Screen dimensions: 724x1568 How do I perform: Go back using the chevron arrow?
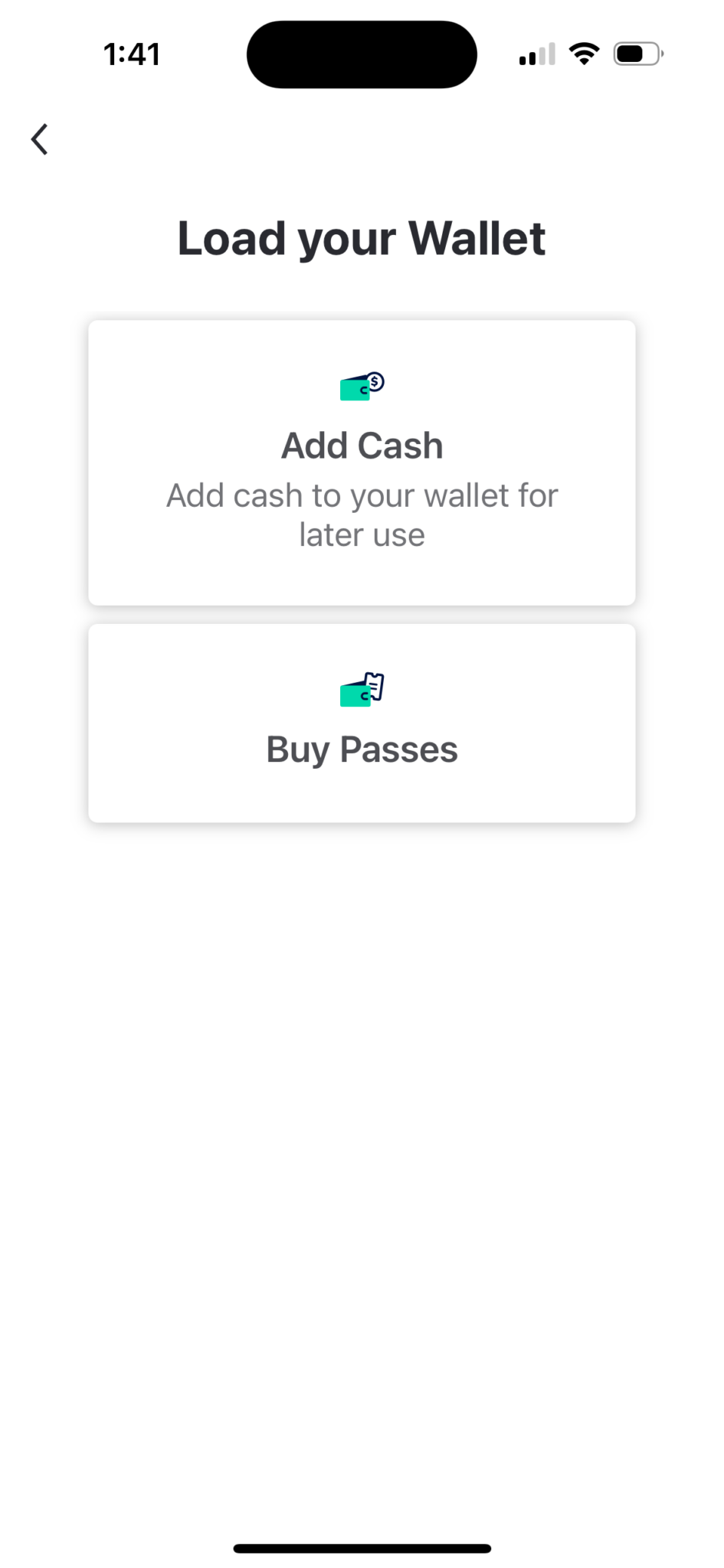pyautogui.click(x=39, y=139)
